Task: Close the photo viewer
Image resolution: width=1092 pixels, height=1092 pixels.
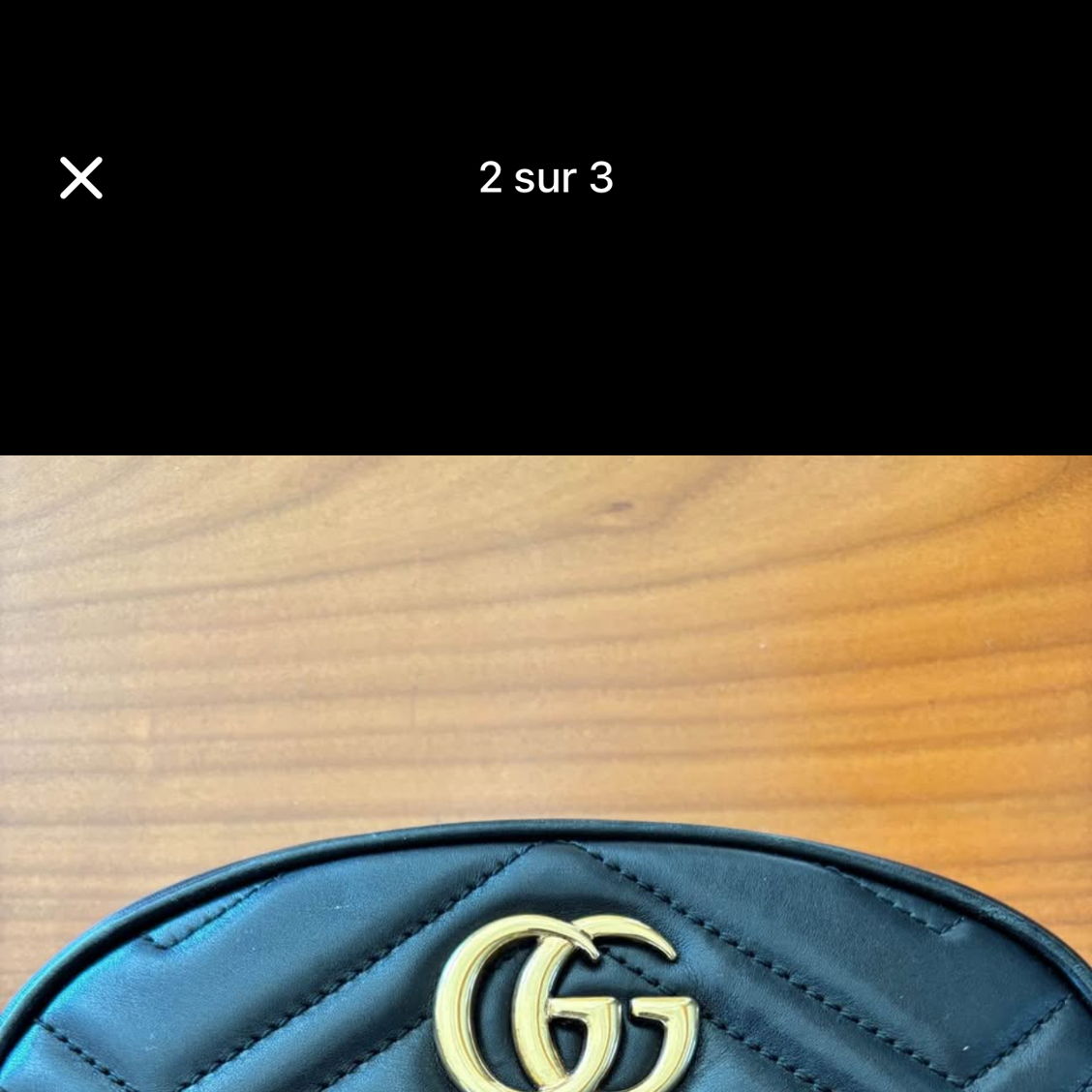Action: click(81, 178)
